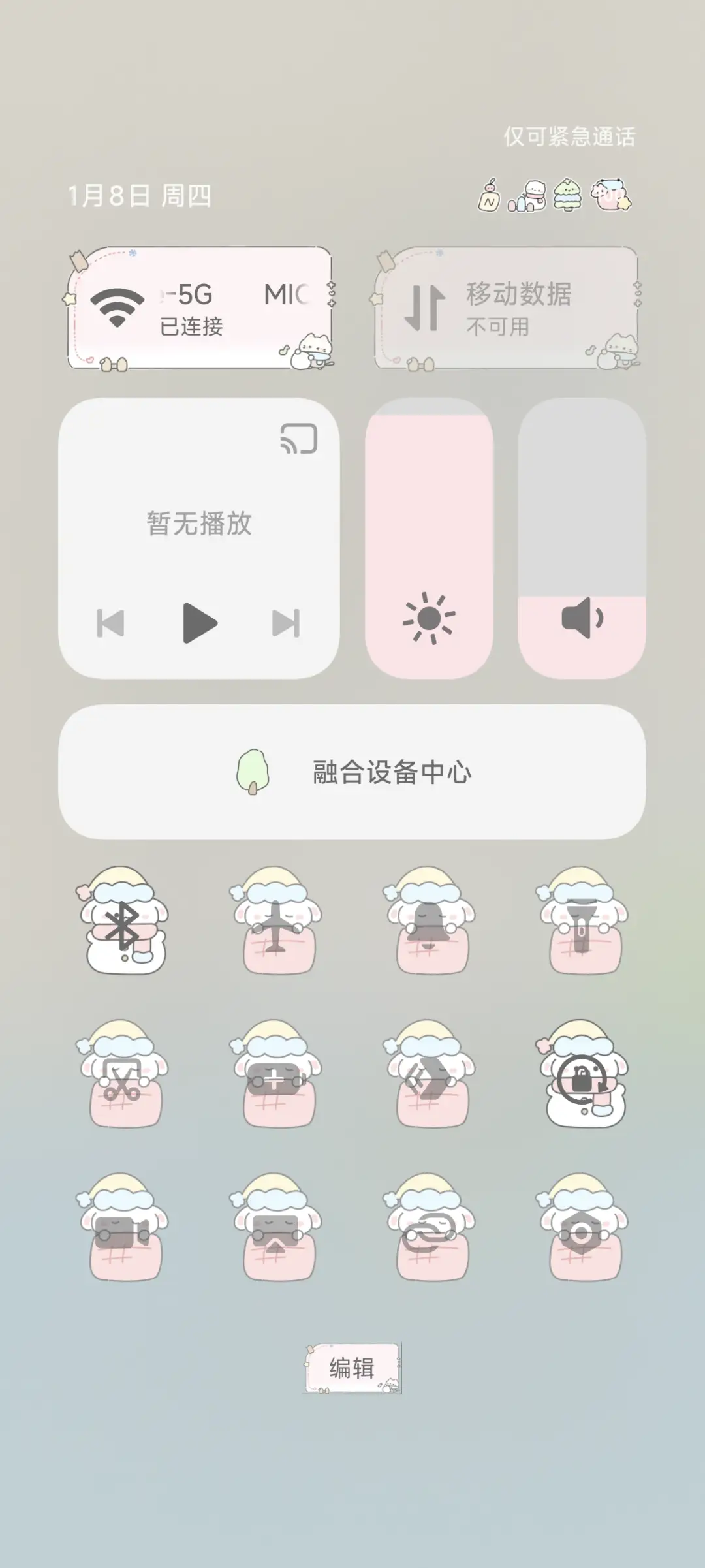Open 融合设备中心 device center
Image resolution: width=705 pixels, height=1568 pixels.
tap(352, 774)
